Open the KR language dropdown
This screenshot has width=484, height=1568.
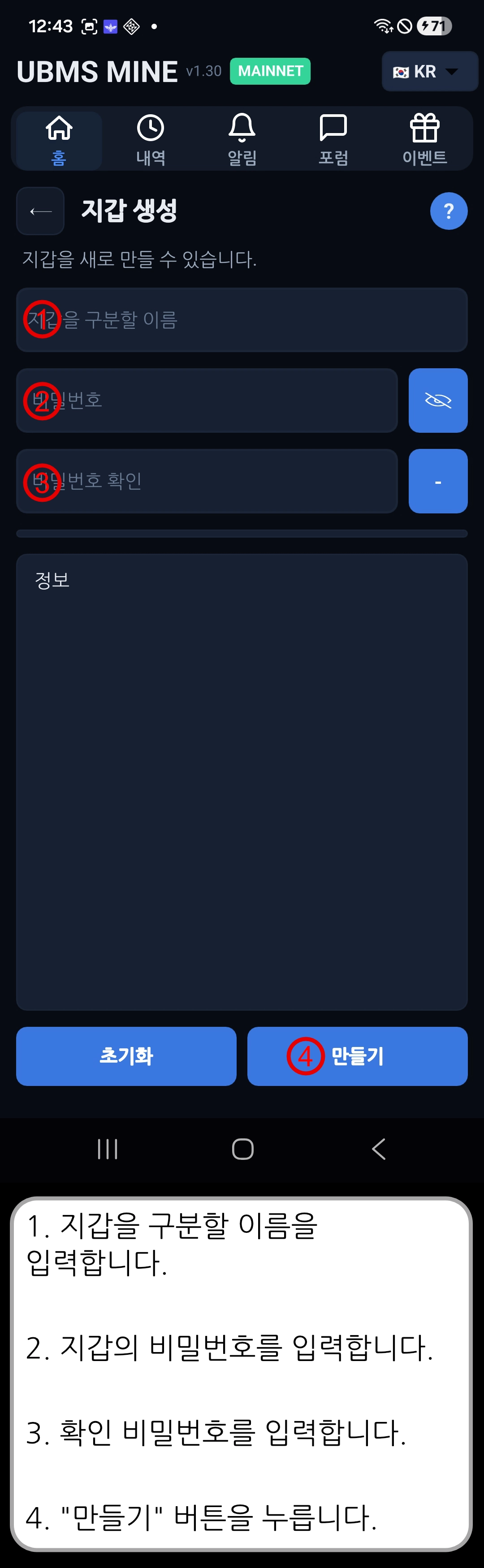click(429, 71)
